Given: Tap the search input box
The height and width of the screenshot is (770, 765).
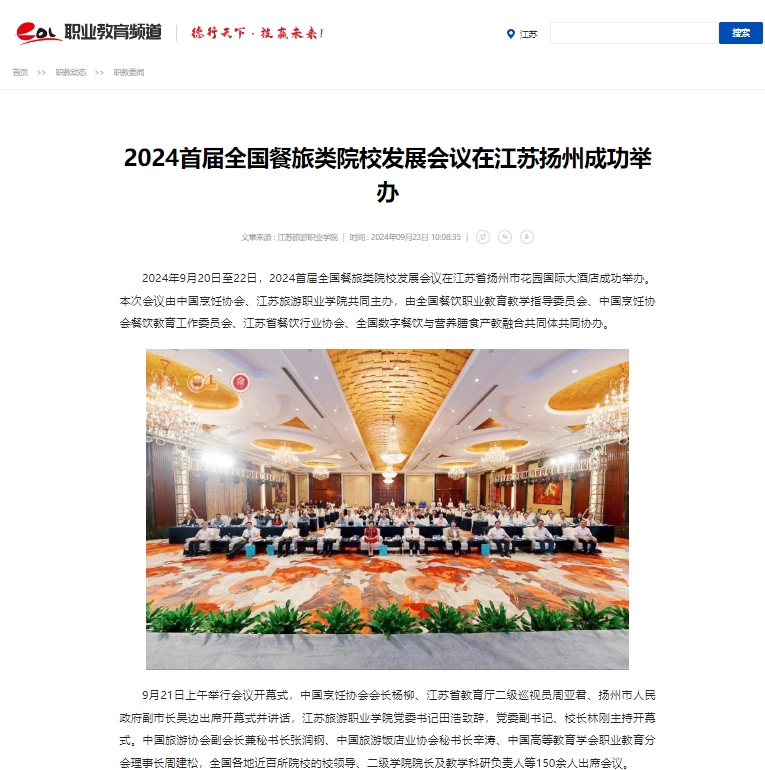Looking at the screenshot, I should tap(634, 33).
